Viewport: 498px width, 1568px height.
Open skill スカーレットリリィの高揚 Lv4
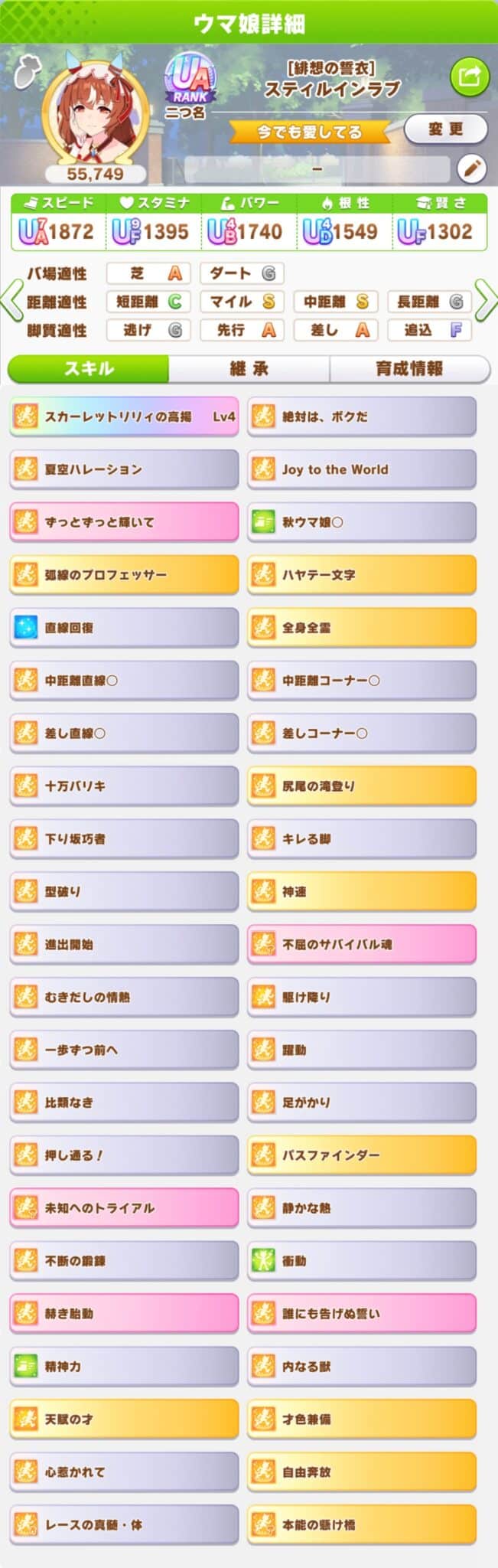pos(124,416)
